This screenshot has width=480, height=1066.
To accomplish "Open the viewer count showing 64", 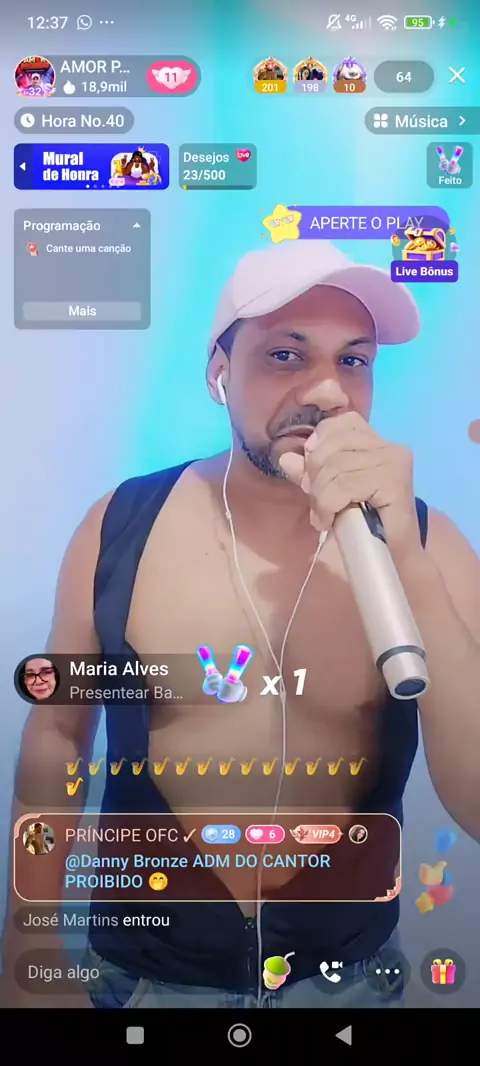I will [x=404, y=77].
